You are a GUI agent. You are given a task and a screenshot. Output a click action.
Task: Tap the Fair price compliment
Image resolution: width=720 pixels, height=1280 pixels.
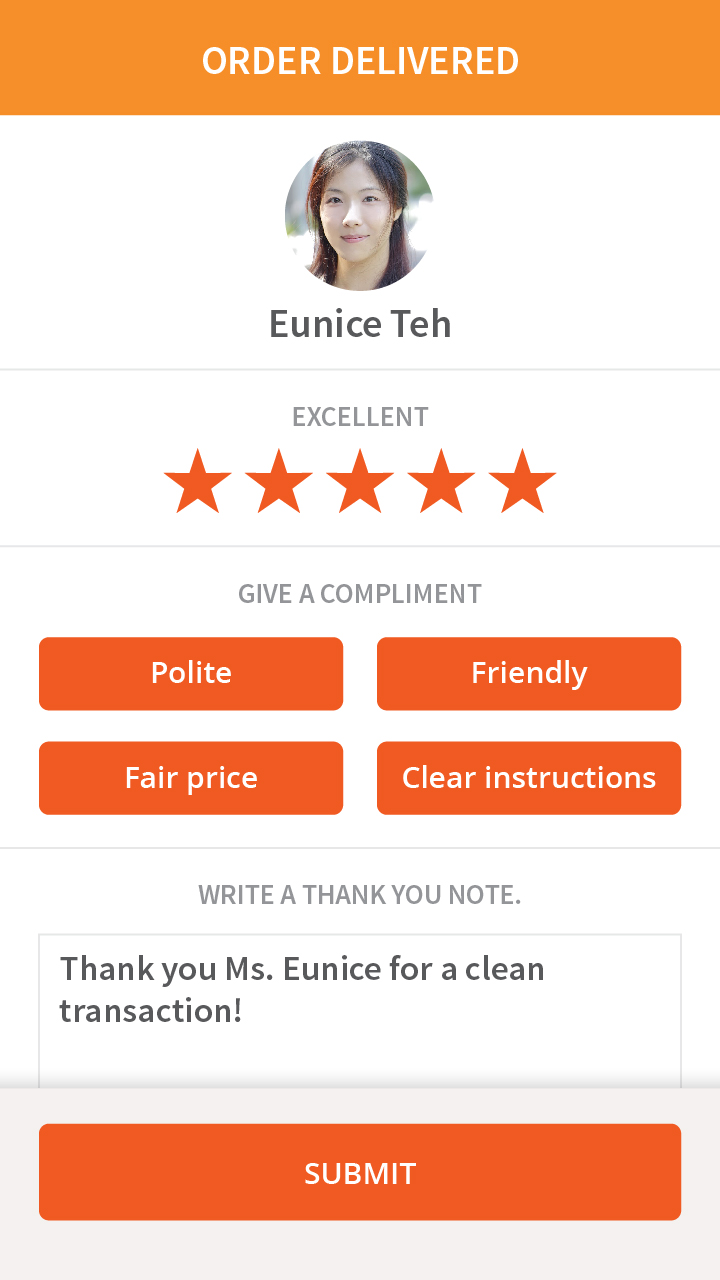[191, 778]
